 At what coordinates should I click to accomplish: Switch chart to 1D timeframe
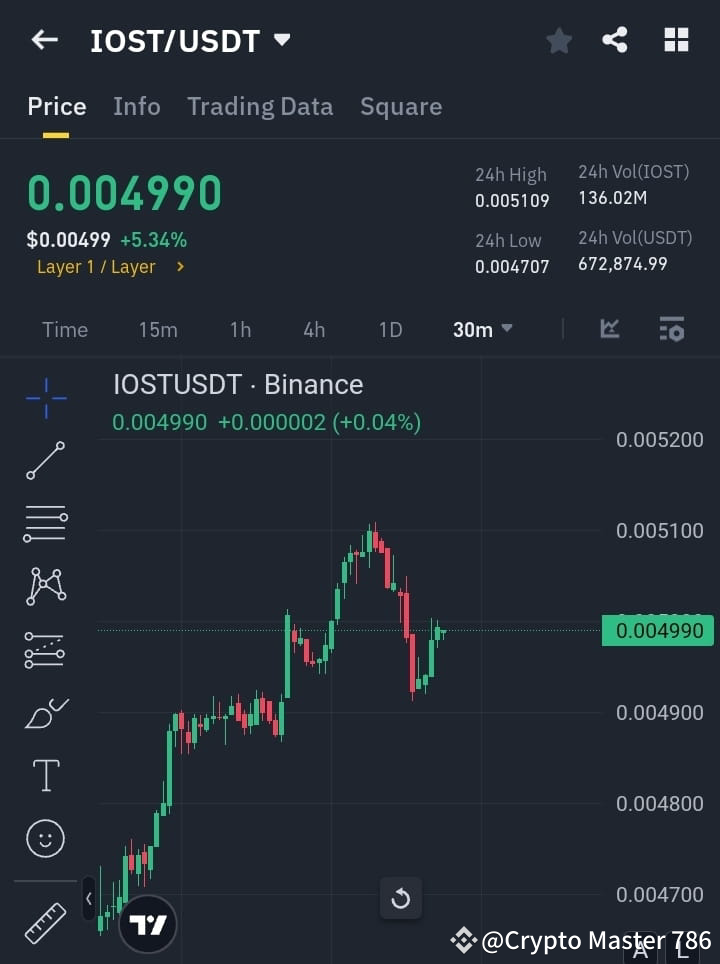tap(390, 329)
